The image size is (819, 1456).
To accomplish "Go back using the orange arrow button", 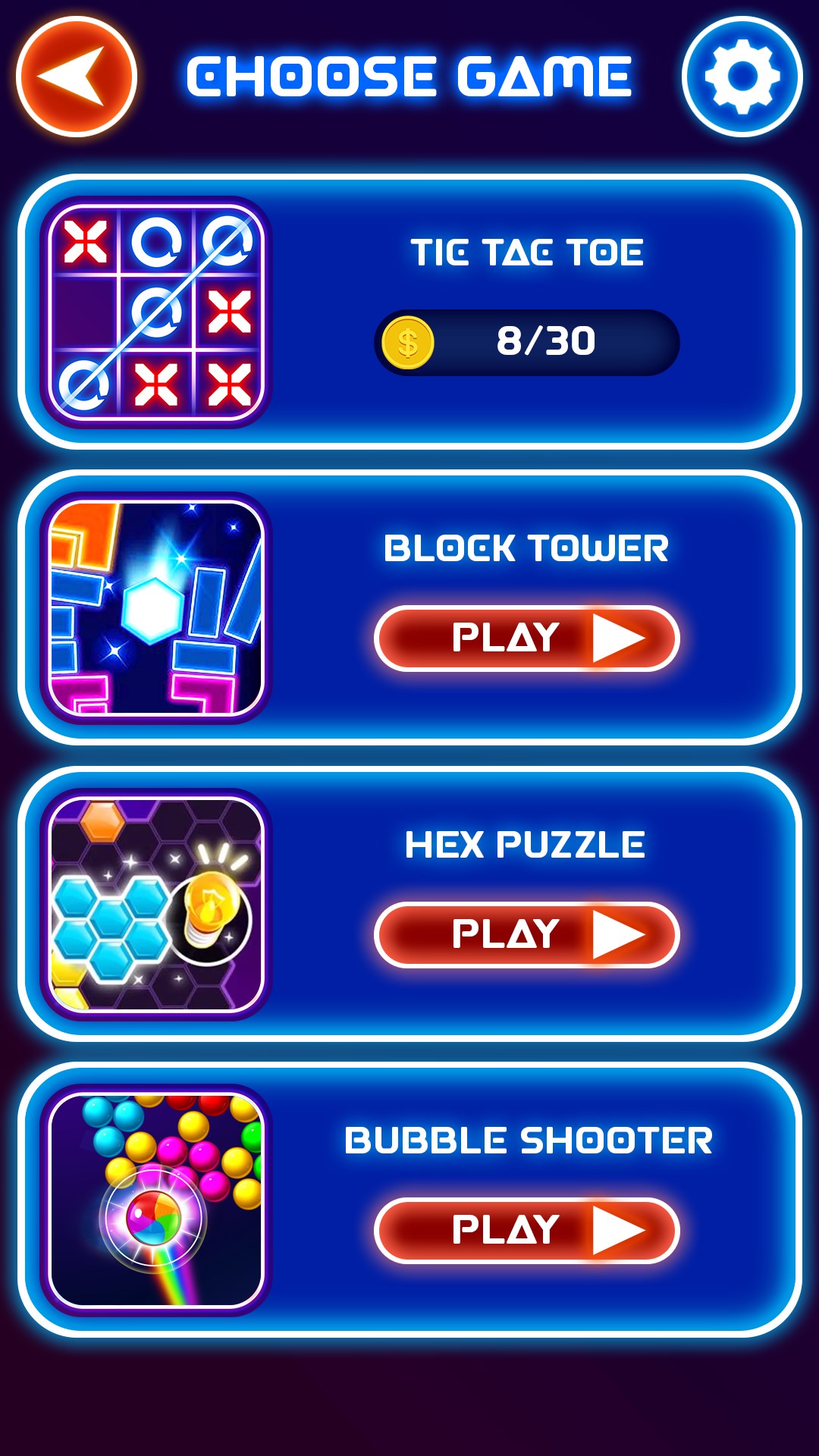I will click(x=77, y=77).
